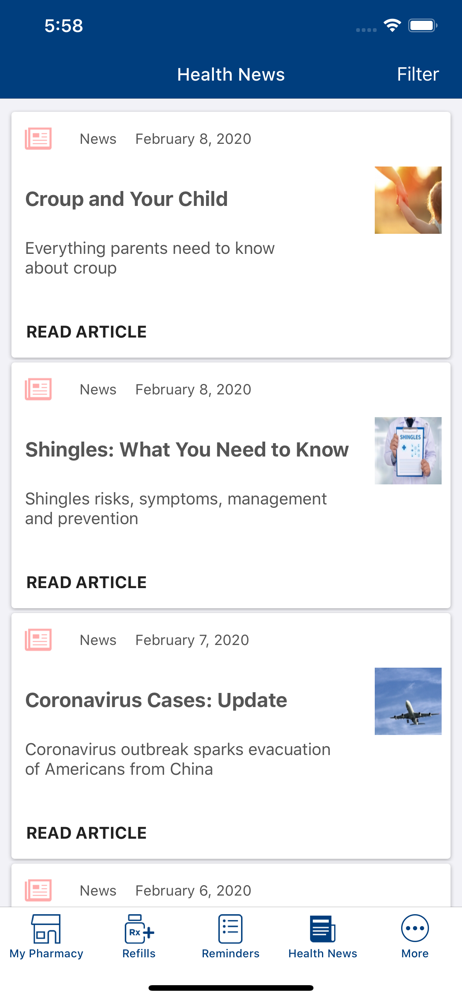
Task: Open the February 6, 2020 news card
Action: [x=231, y=886]
